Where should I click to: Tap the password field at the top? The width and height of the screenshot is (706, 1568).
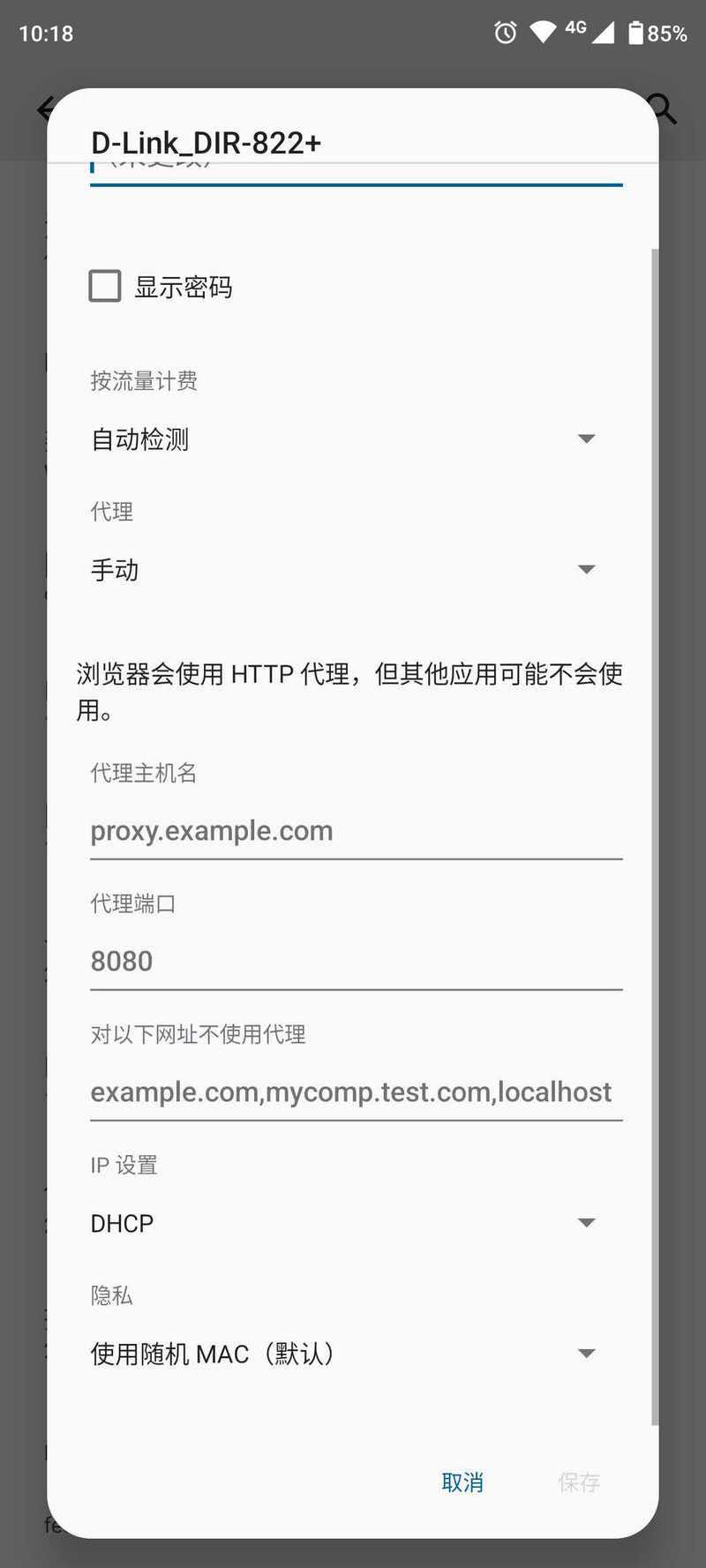357,174
